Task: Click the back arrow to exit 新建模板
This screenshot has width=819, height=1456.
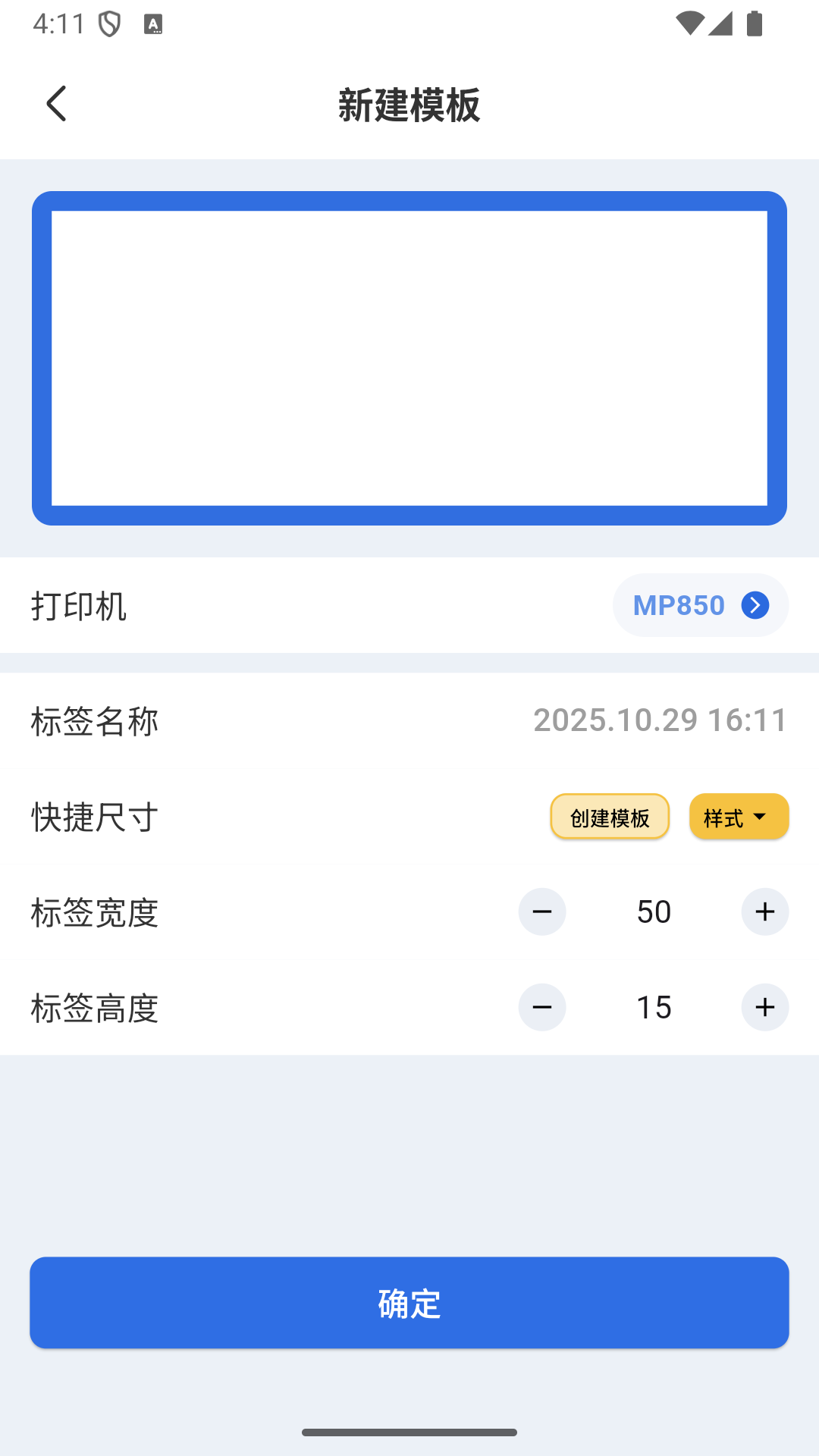Action: click(56, 104)
